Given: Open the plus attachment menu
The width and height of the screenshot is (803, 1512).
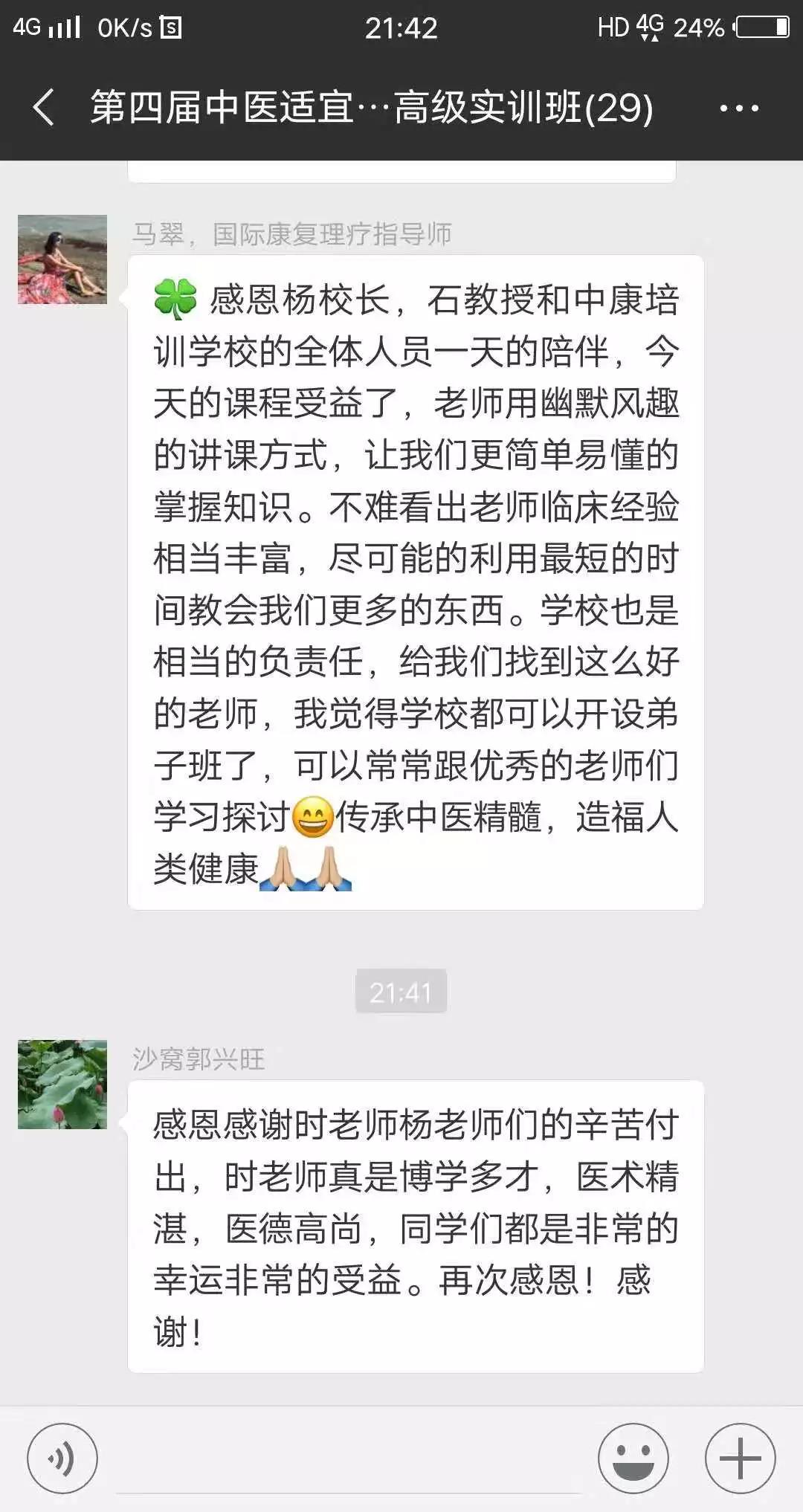Looking at the screenshot, I should (x=740, y=1458).
